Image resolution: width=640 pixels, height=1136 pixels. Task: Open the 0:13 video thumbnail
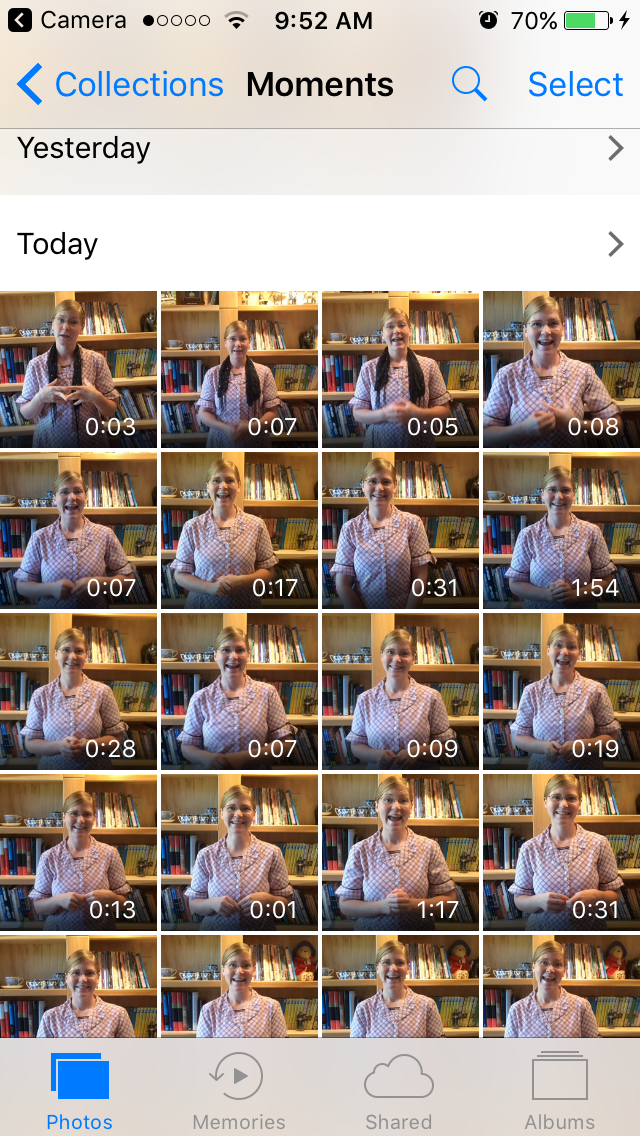78,852
